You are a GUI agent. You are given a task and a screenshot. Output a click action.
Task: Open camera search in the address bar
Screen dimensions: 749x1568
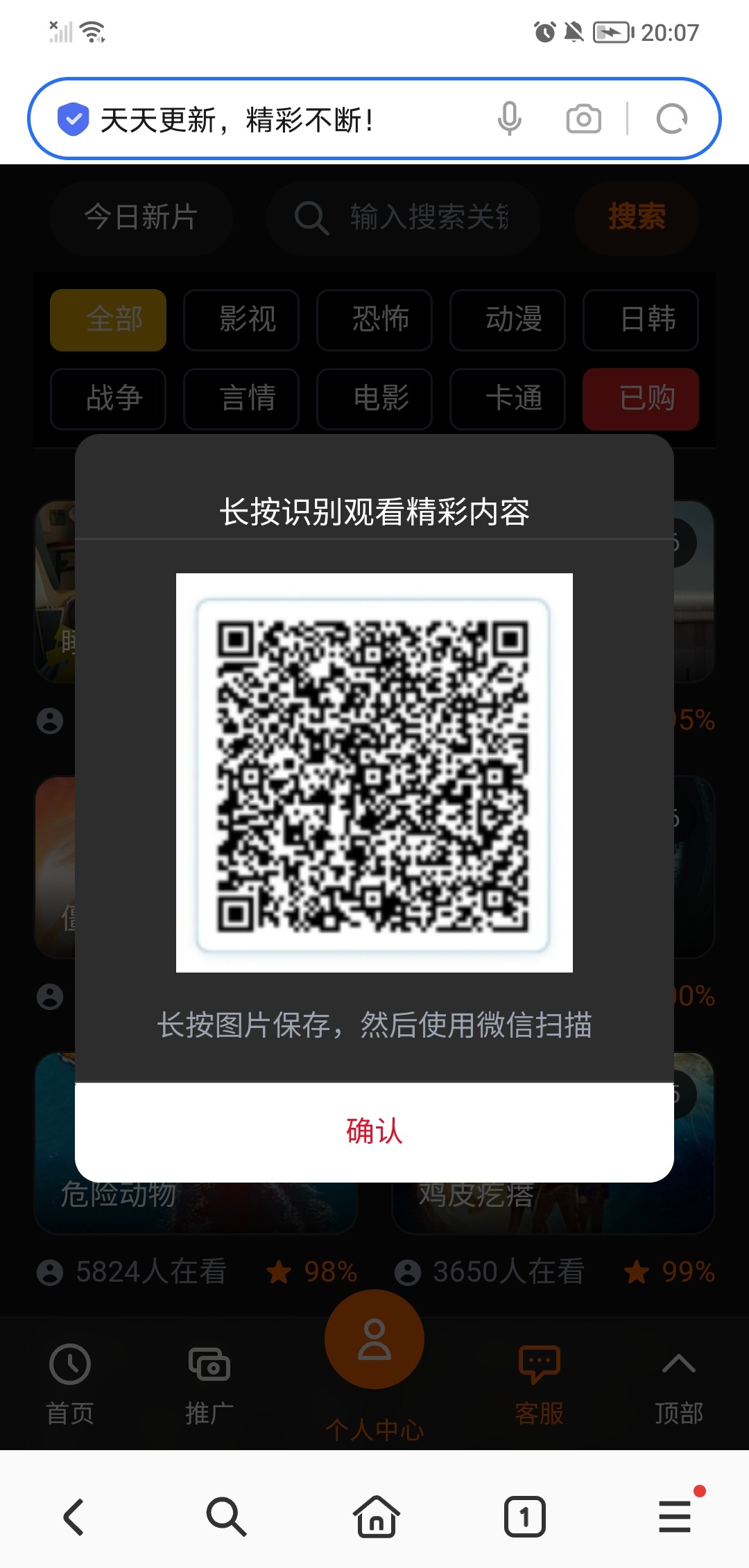583,119
